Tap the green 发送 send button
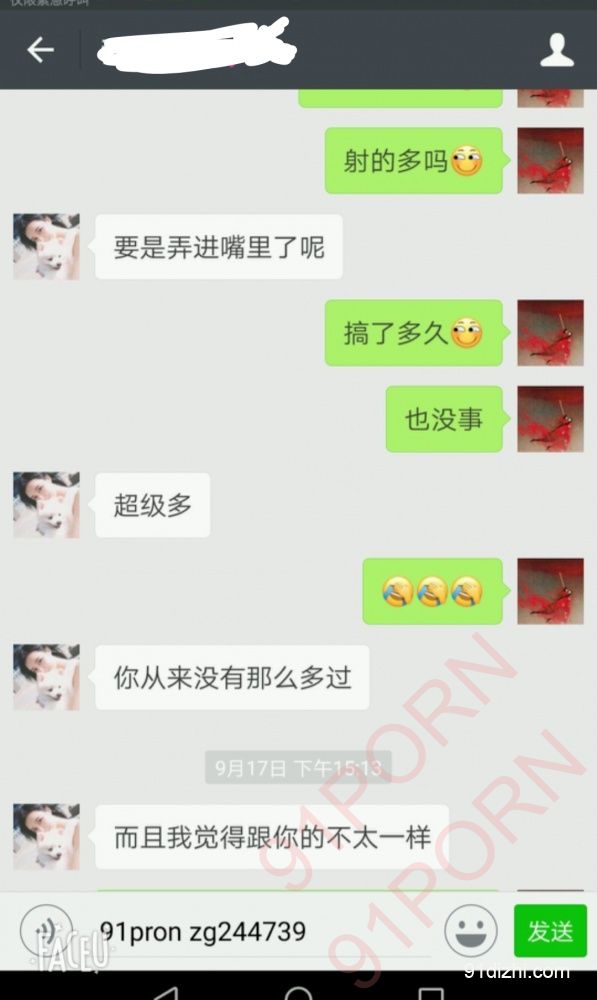Viewport: 597px width, 1000px height. [550, 930]
